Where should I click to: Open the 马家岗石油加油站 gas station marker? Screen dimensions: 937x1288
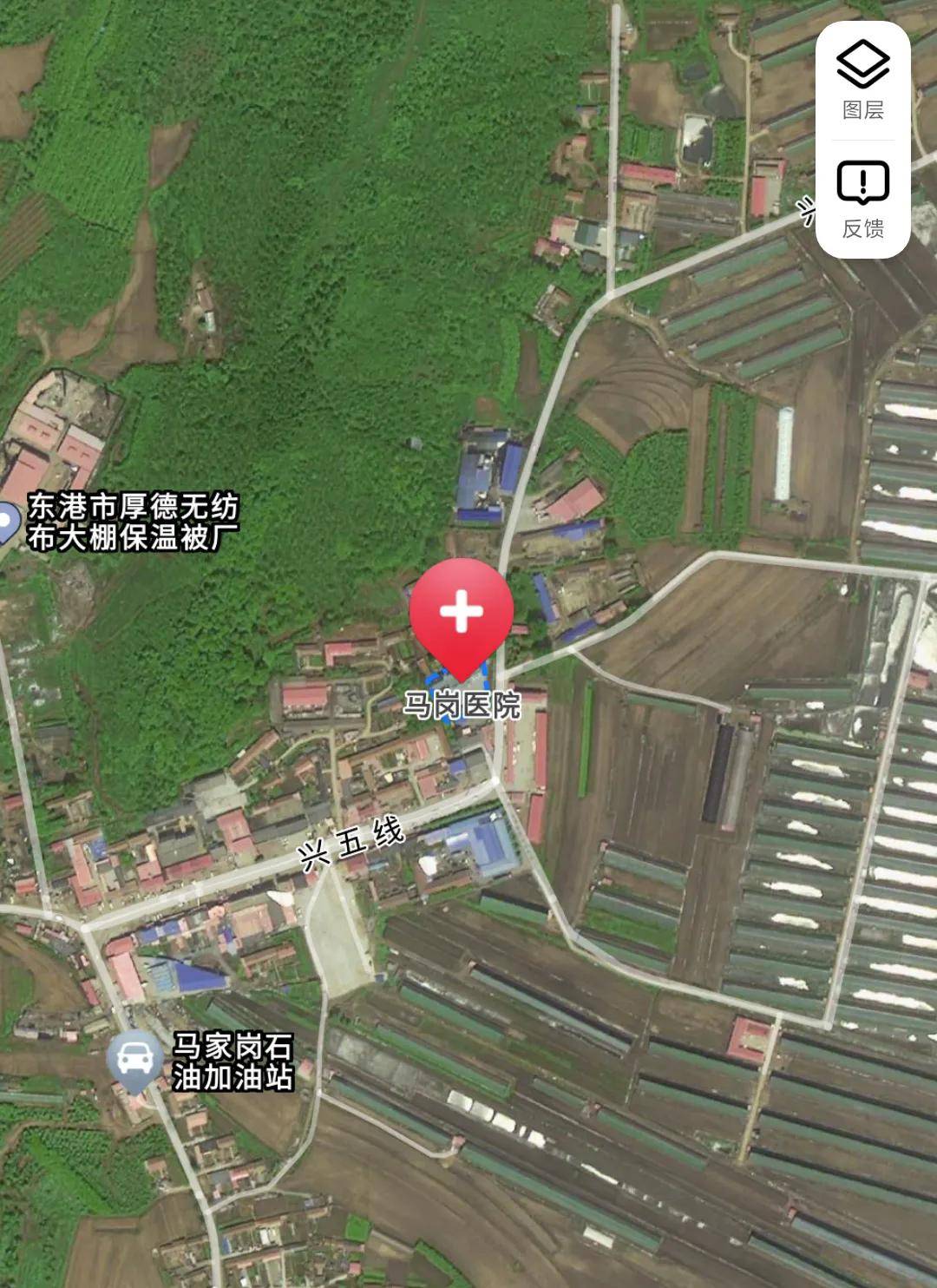click(134, 1061)
